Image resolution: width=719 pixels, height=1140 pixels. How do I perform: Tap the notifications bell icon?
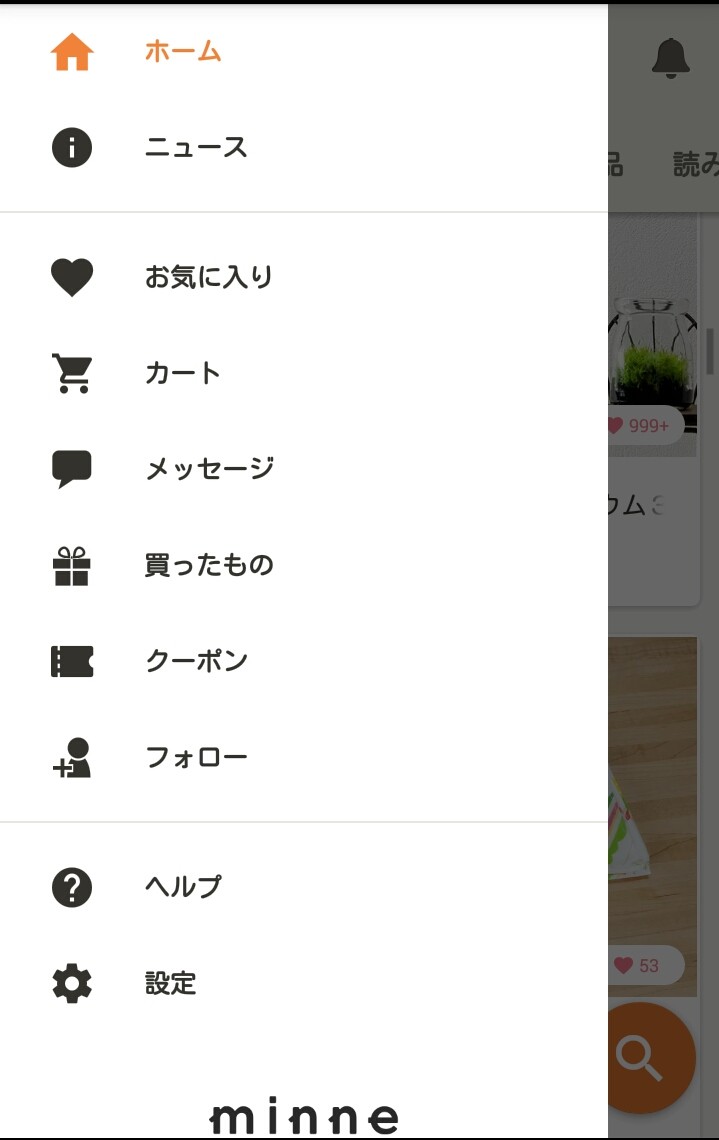point(670,58)
